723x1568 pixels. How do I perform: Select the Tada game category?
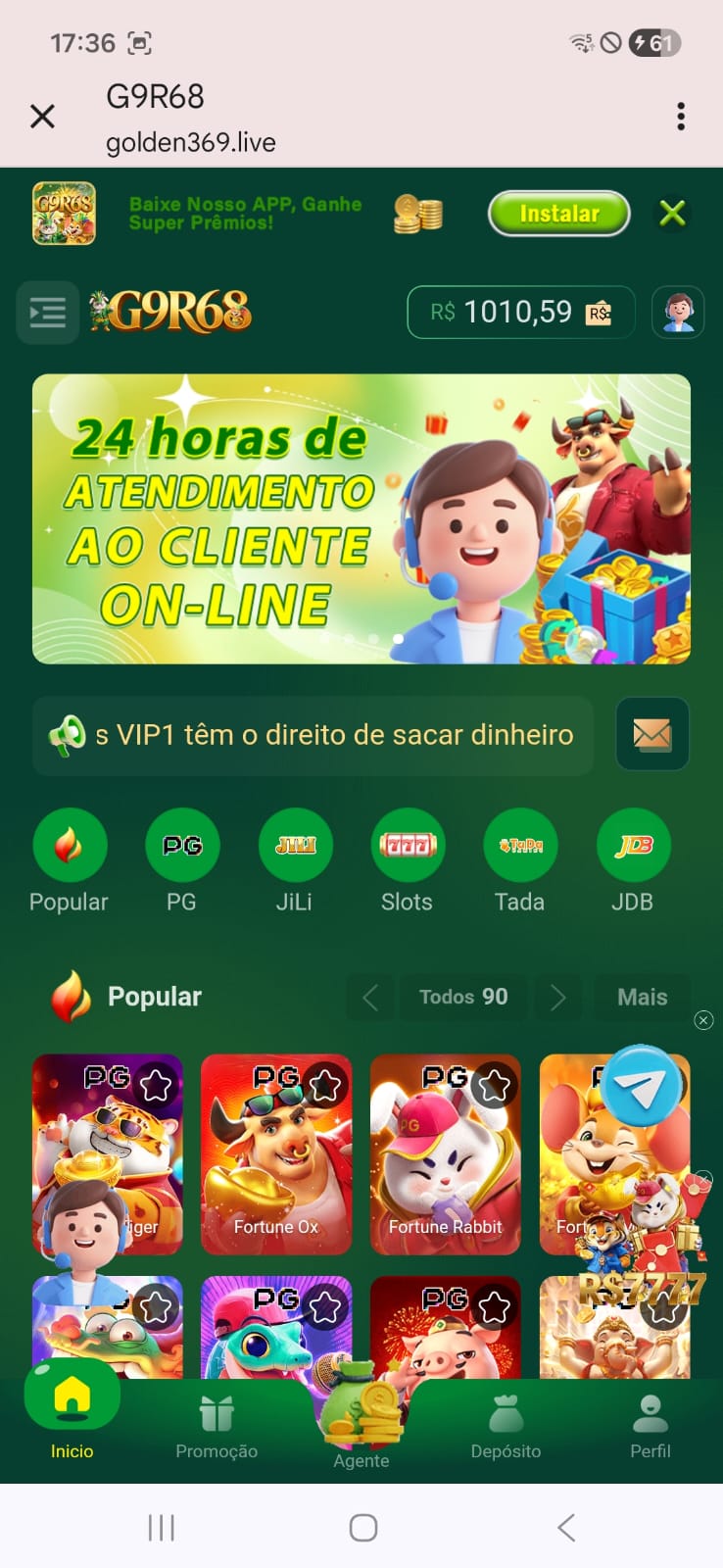(520, 846)
